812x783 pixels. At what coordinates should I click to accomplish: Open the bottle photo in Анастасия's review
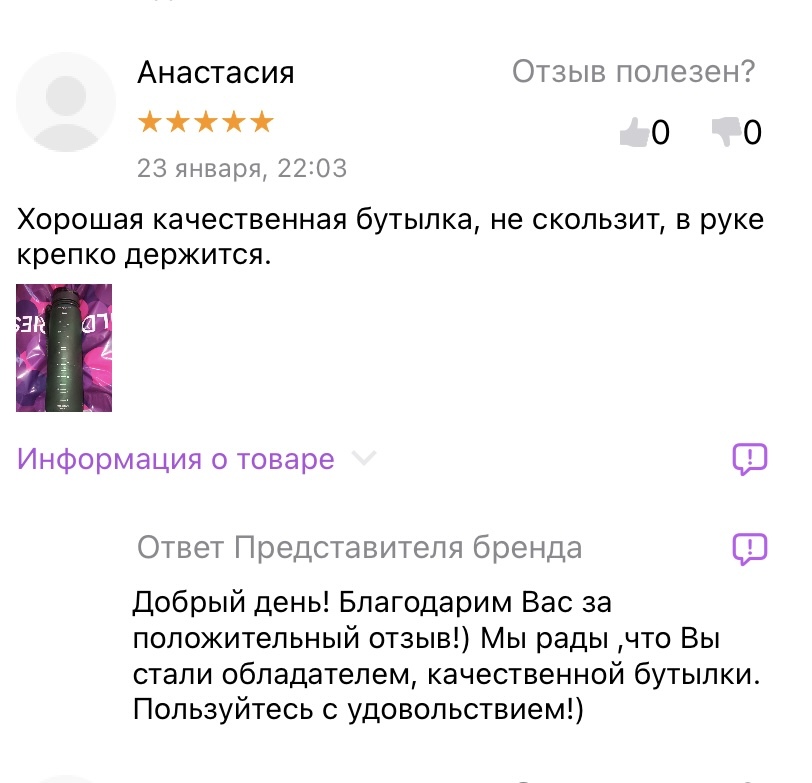pos(64,348)
